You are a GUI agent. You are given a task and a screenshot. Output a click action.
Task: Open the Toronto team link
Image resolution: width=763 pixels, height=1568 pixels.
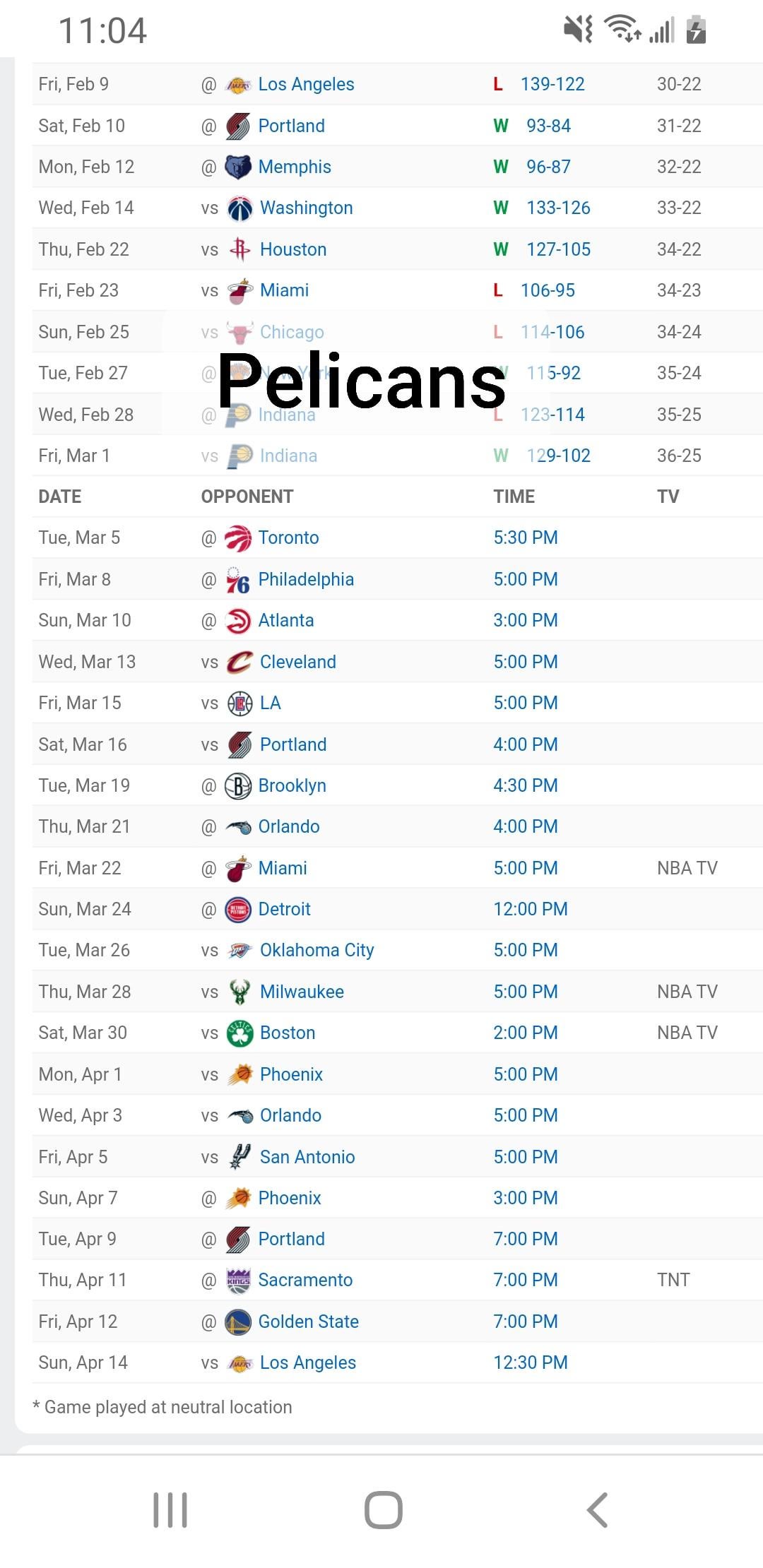coord(288,537)
